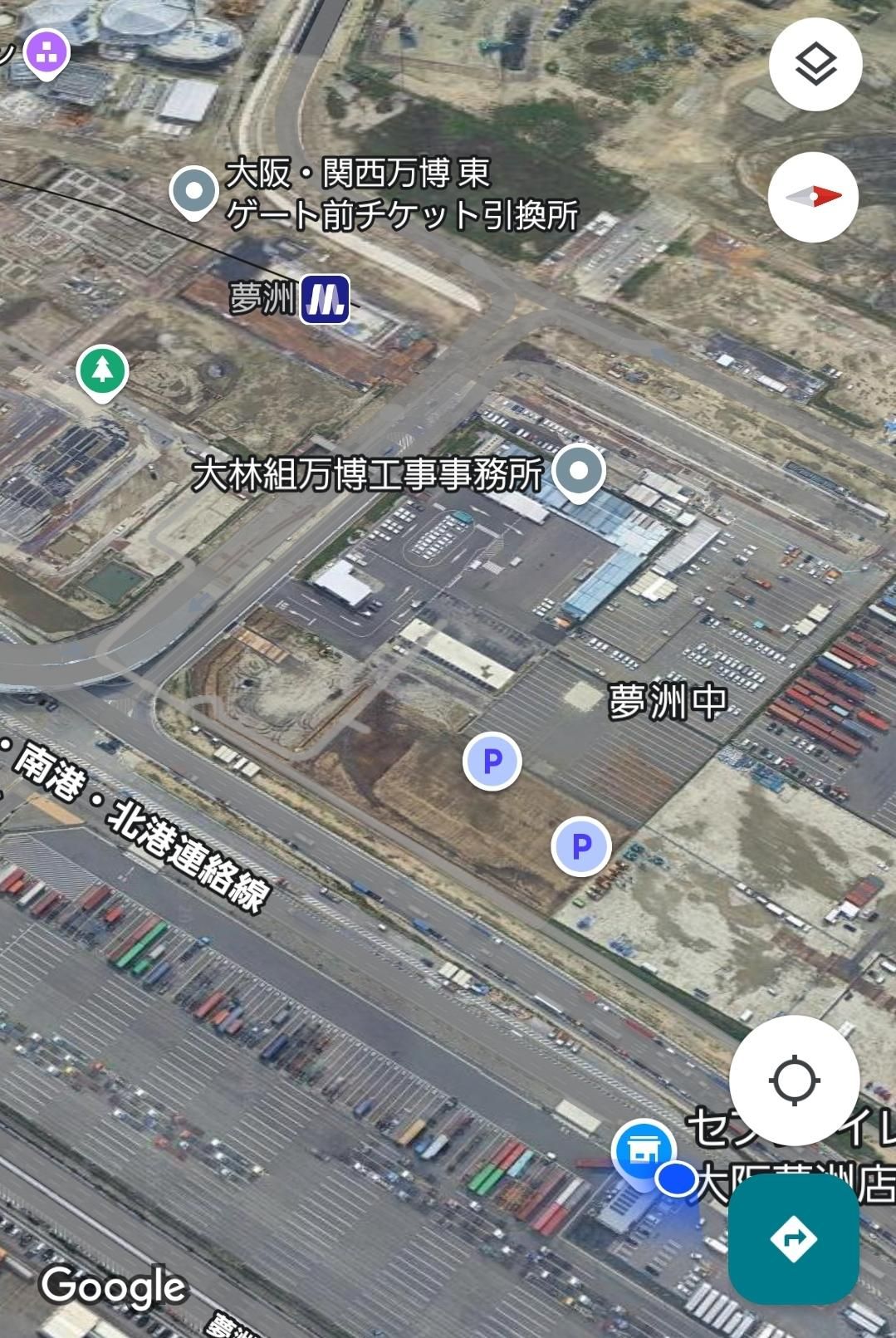Open the lower parking P marker
This screenshot has width=896, height=1338.
(x=581, y=846)
